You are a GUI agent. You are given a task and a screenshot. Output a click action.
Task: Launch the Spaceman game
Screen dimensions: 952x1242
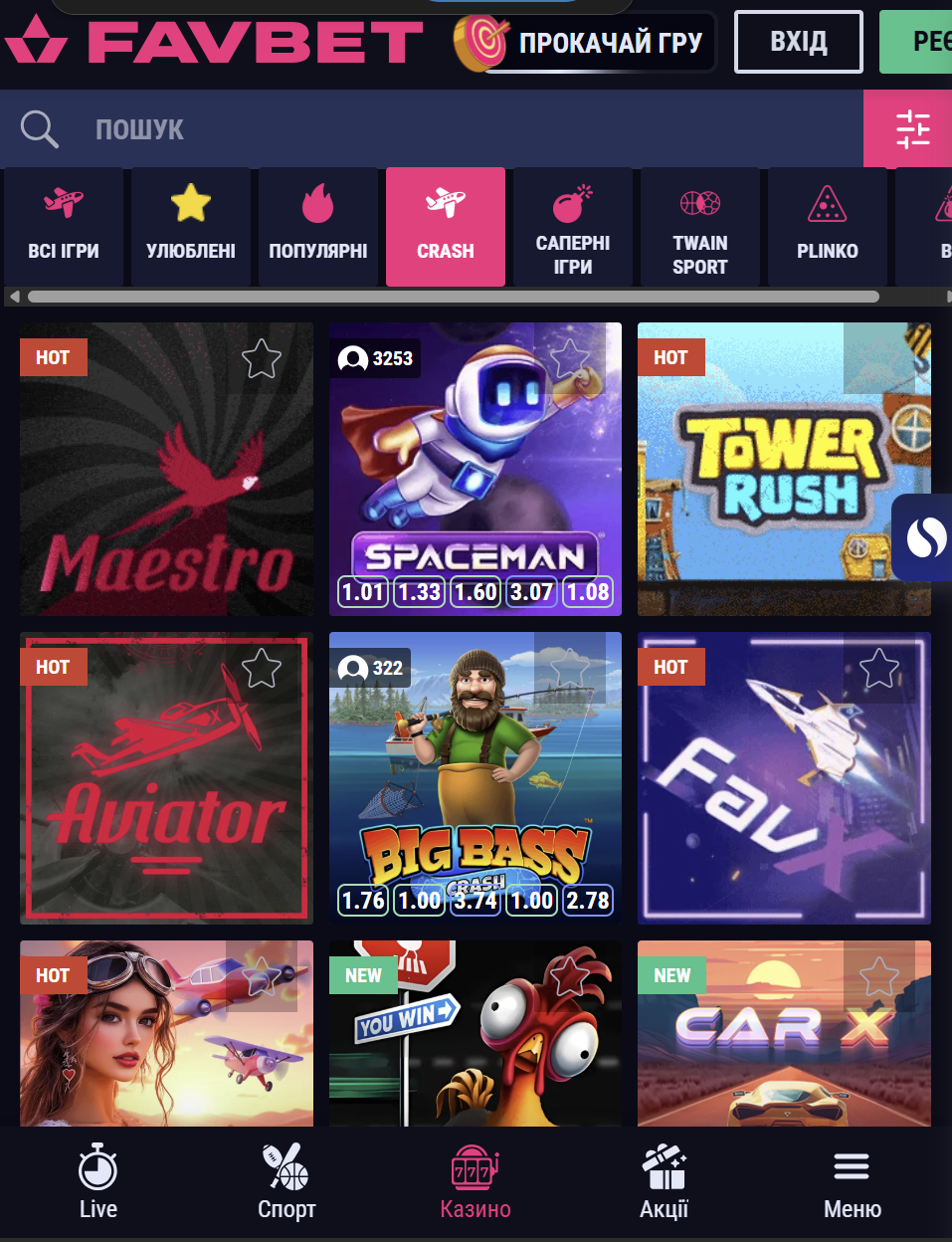(476, 468)
